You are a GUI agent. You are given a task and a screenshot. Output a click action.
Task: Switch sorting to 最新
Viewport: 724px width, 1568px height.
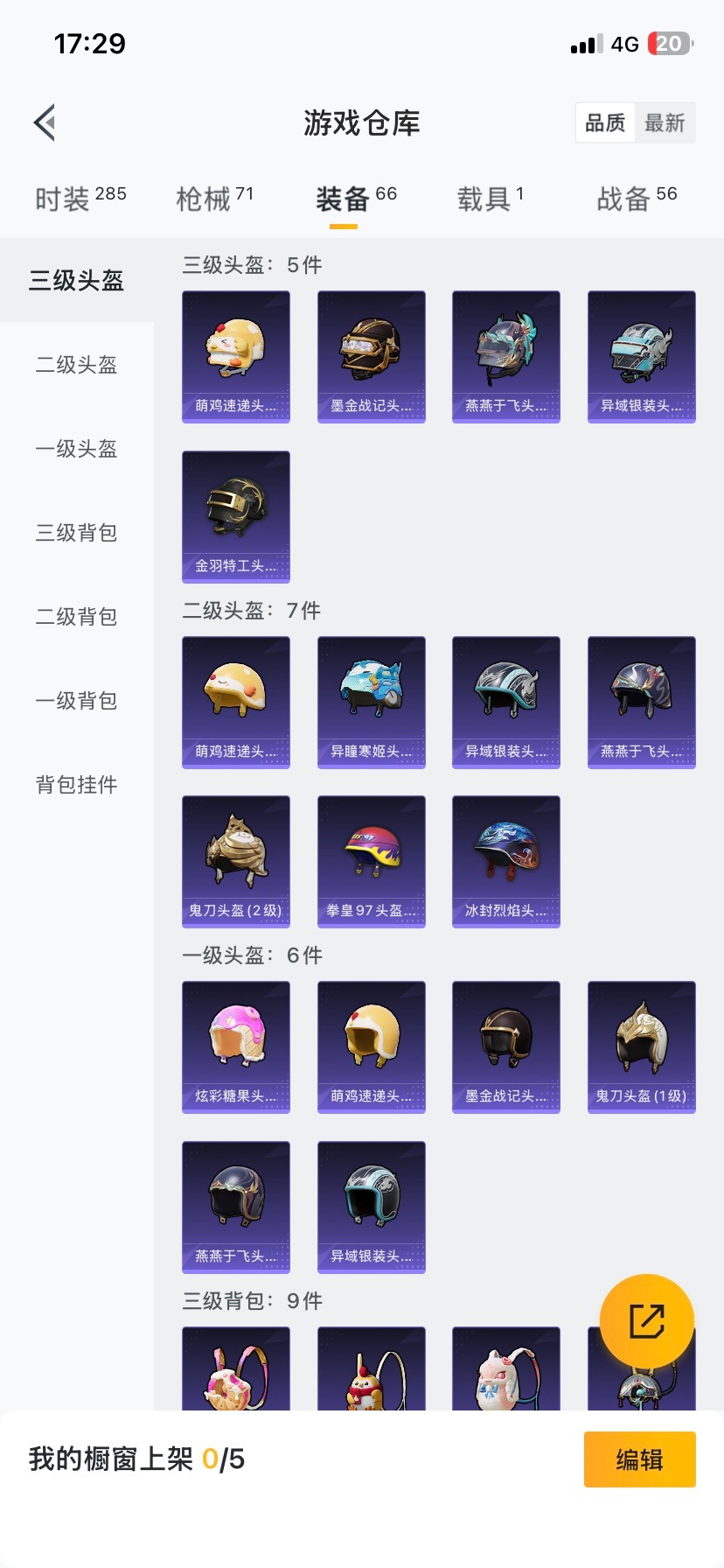pos(665,122)
